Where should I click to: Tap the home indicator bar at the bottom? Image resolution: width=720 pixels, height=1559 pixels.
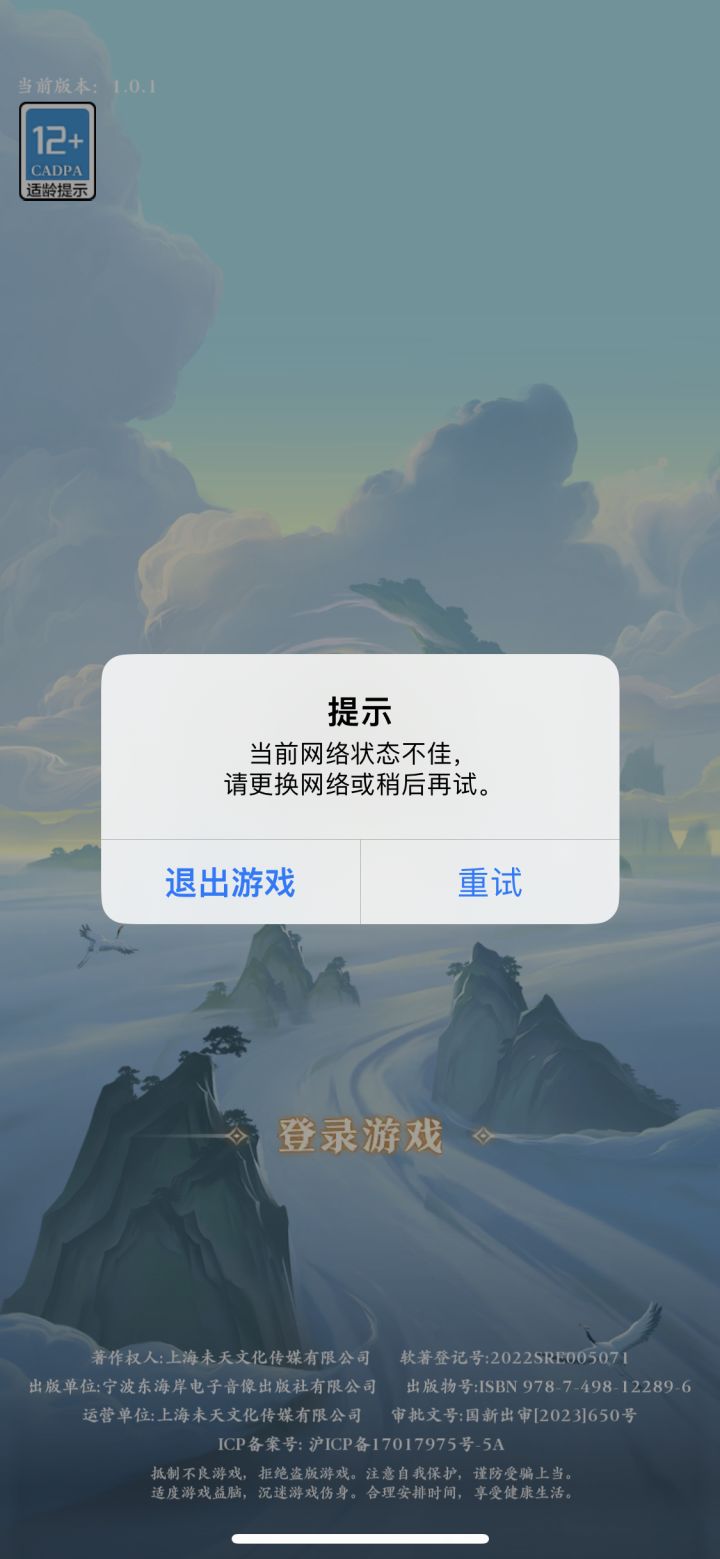tap(360, 1537)
